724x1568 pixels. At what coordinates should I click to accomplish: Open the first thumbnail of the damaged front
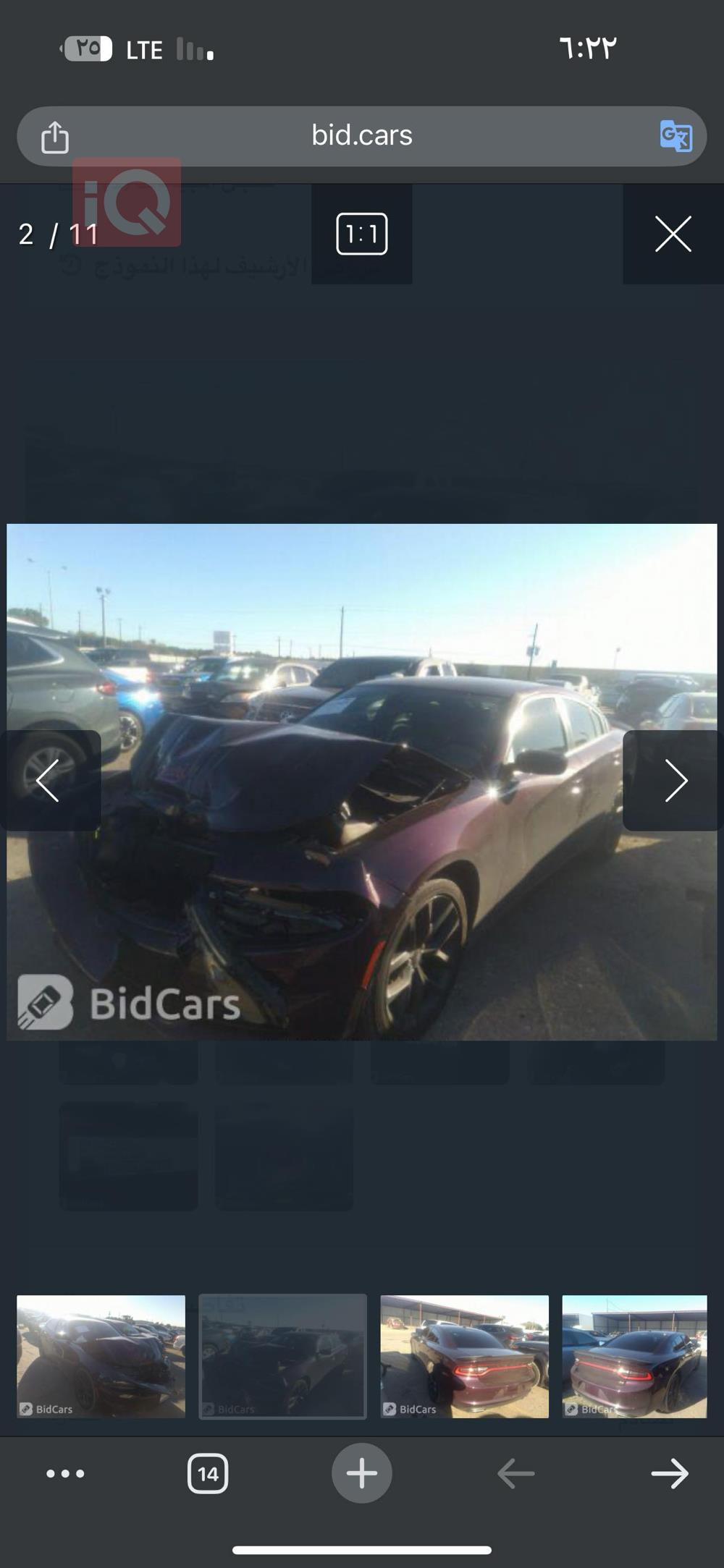[101, 1356]
